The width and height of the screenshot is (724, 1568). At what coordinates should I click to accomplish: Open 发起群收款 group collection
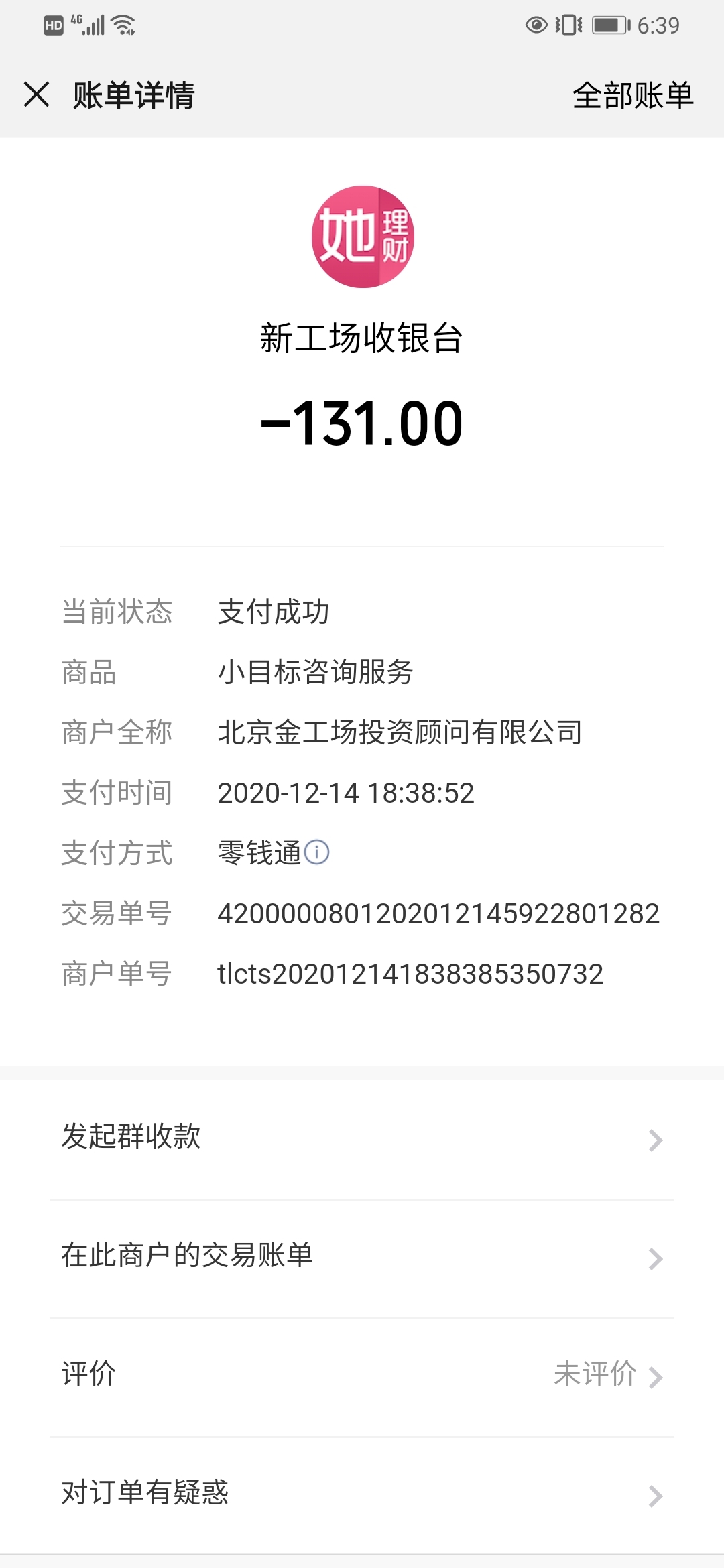click(362, 1139)
